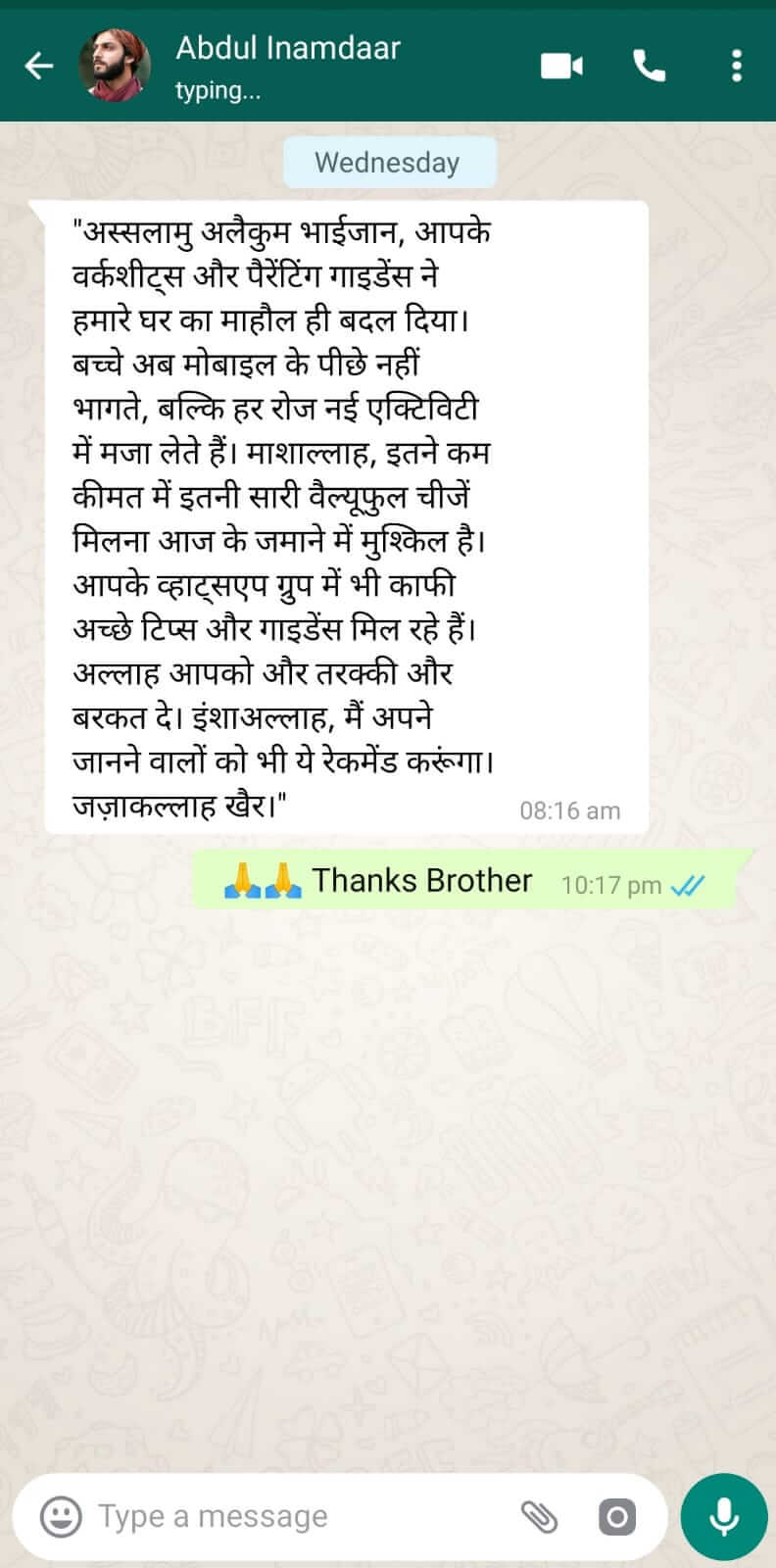Open the camera from the message bar
Image resolution: width=776 pixels, height=1568 pixels.
pos(617,1517)
